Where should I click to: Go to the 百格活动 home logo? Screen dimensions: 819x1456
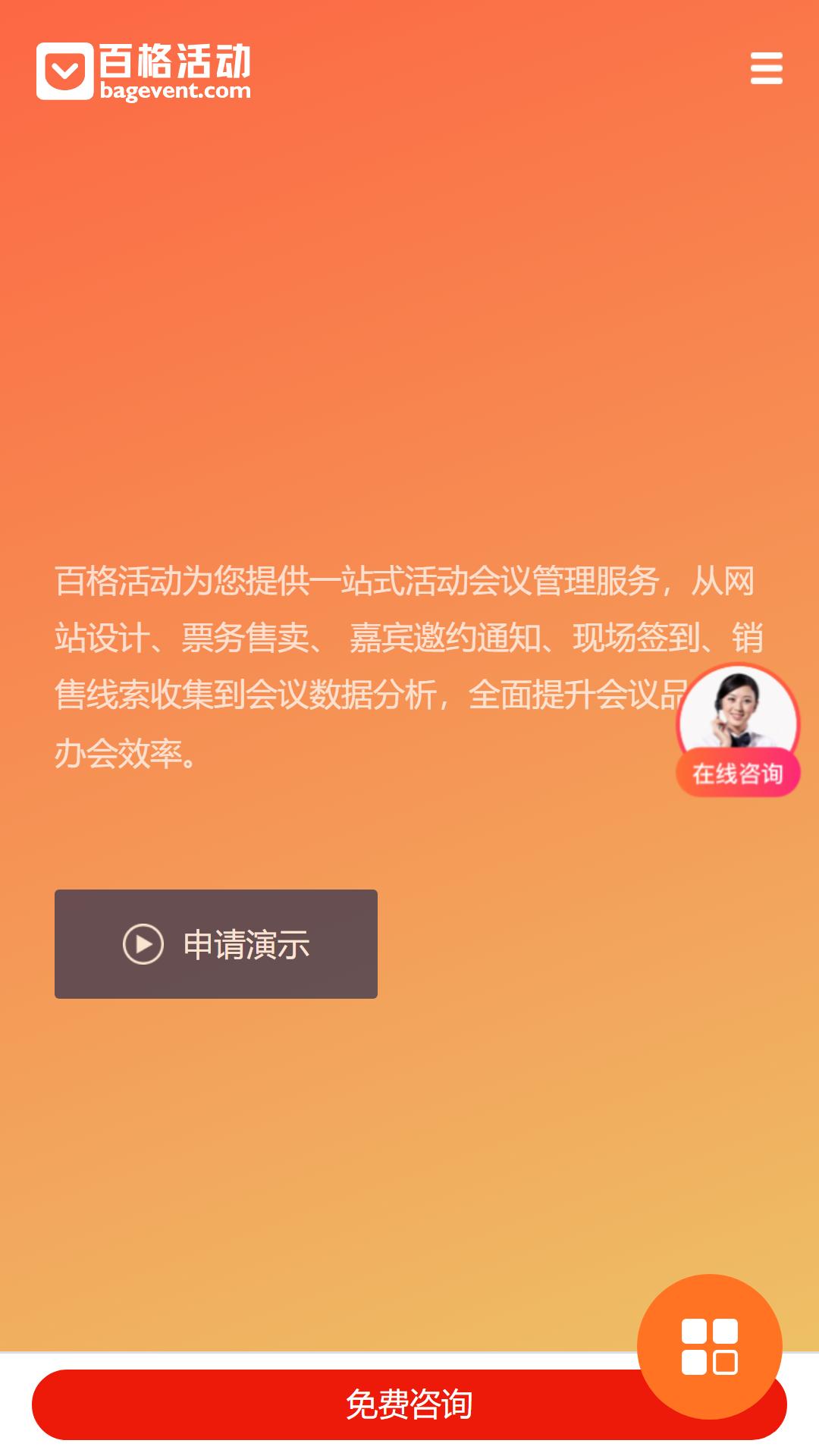point(143,71)
